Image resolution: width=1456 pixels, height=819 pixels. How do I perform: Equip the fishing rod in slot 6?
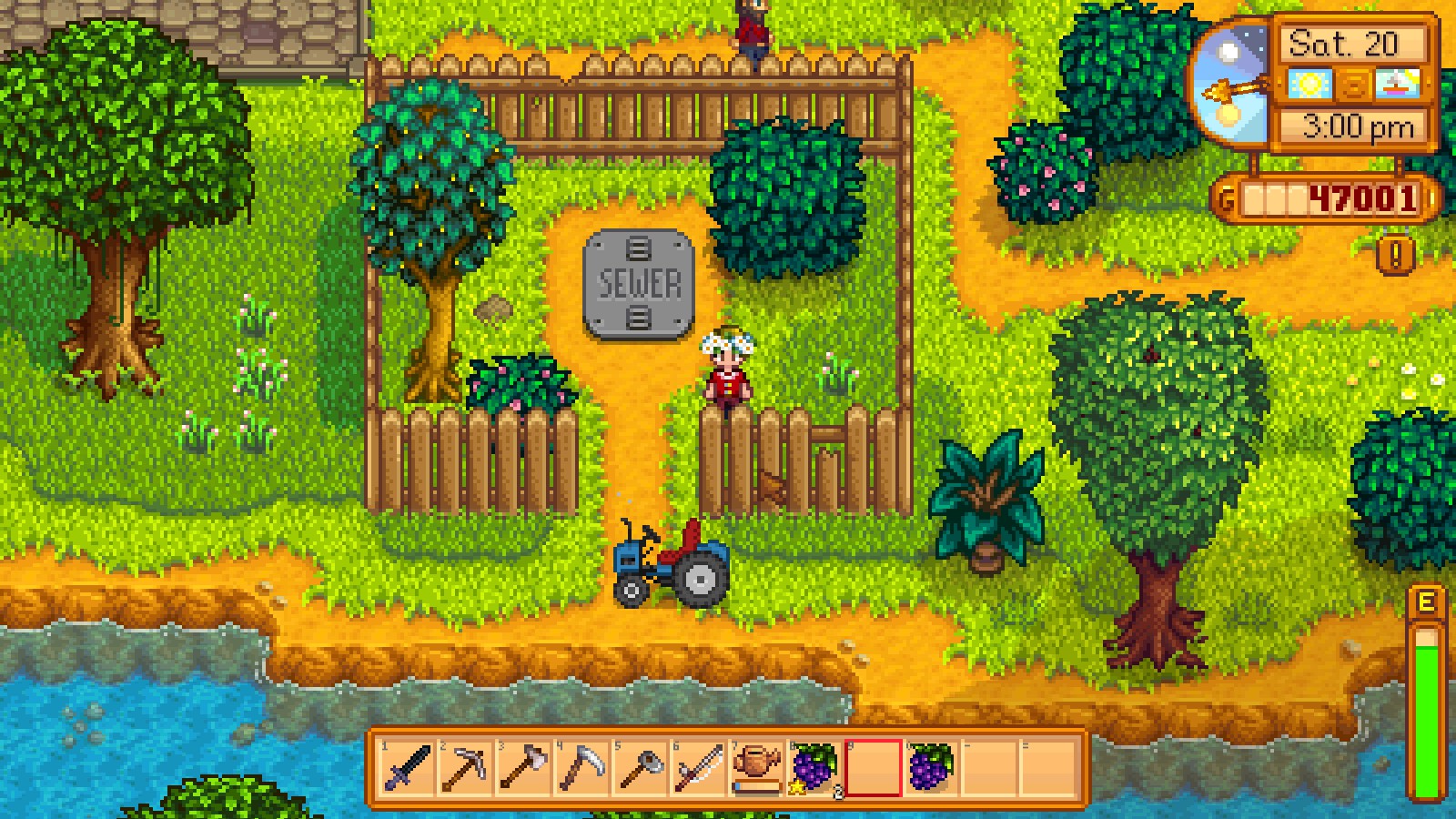(698, 767)
